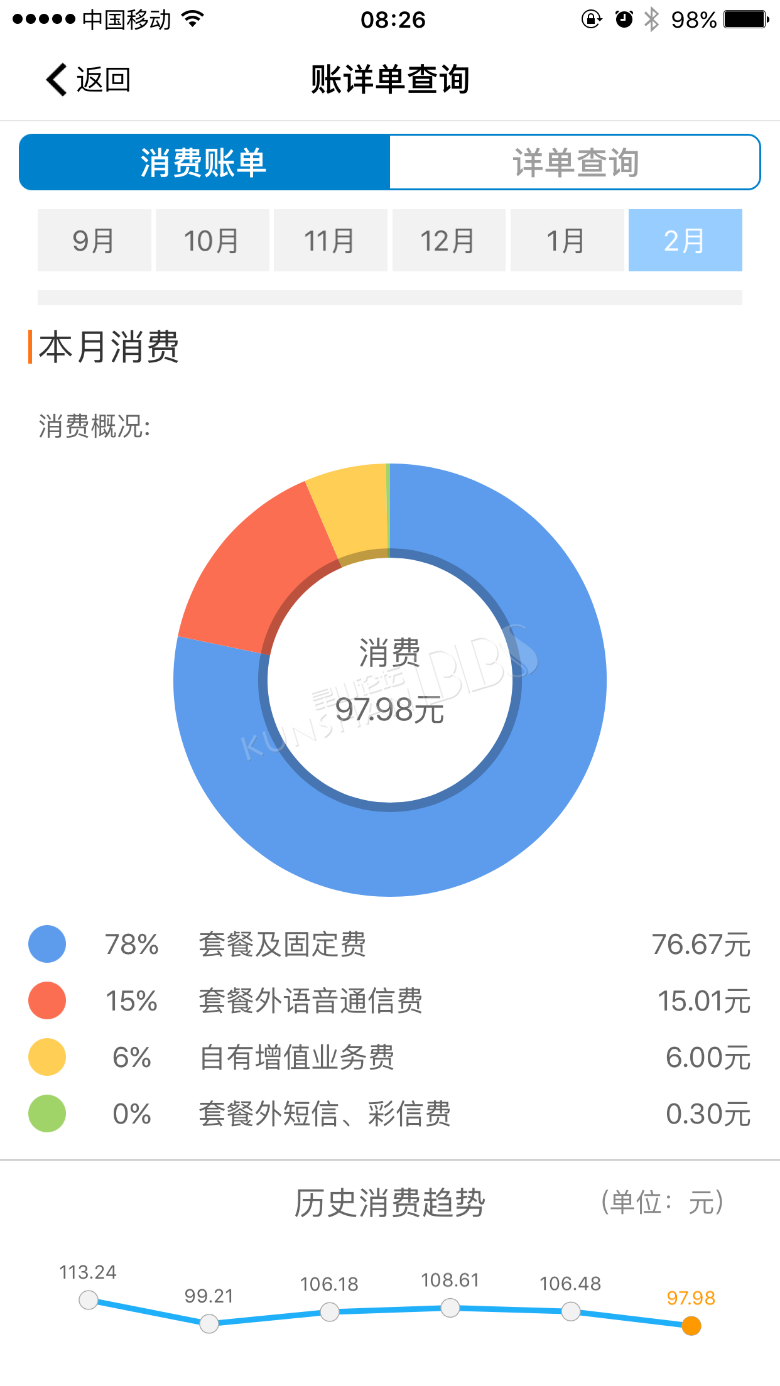This screenshot has height=1386, width=780.
Task: Select the 2月 month tab
Action: click(685, 240)
